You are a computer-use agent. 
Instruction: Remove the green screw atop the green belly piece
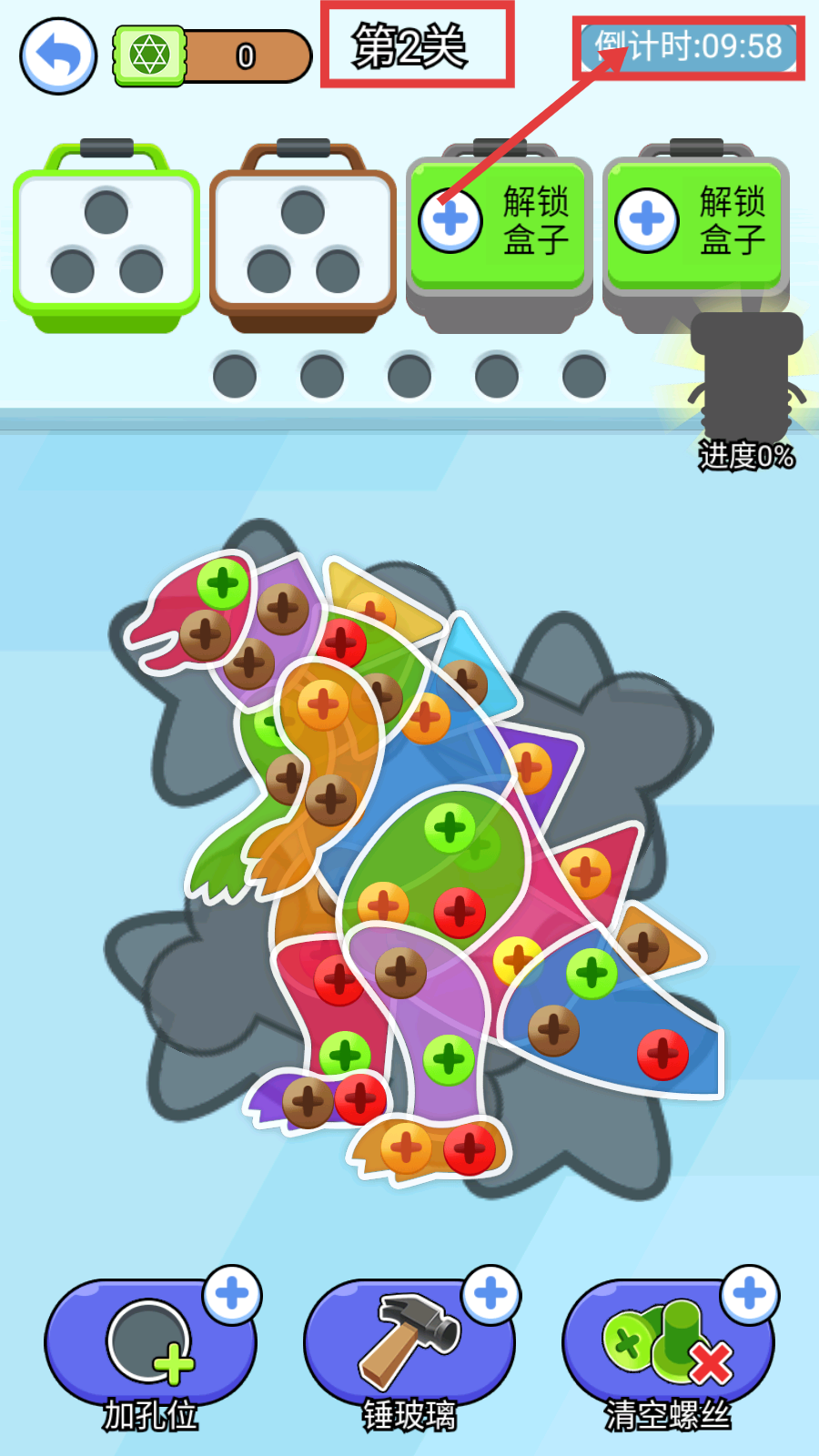click(450, 827)
